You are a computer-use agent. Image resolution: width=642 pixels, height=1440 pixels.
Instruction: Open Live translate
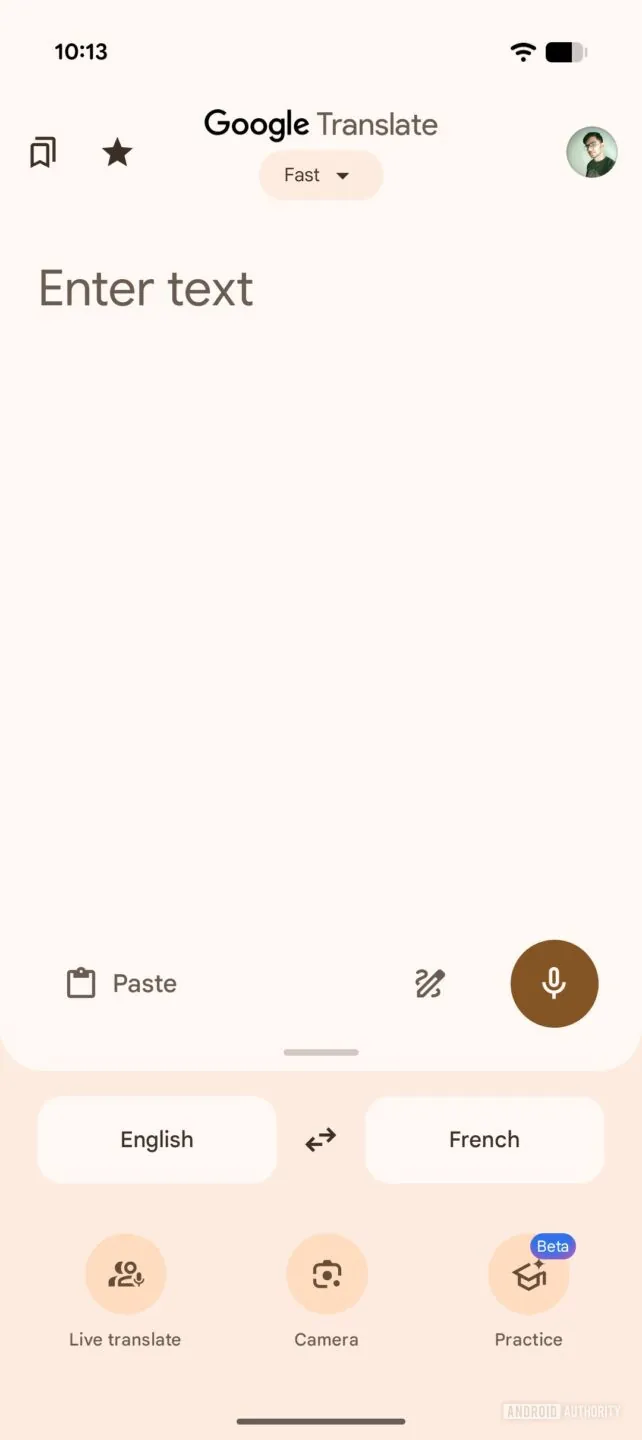click(x=125, y=1275)
